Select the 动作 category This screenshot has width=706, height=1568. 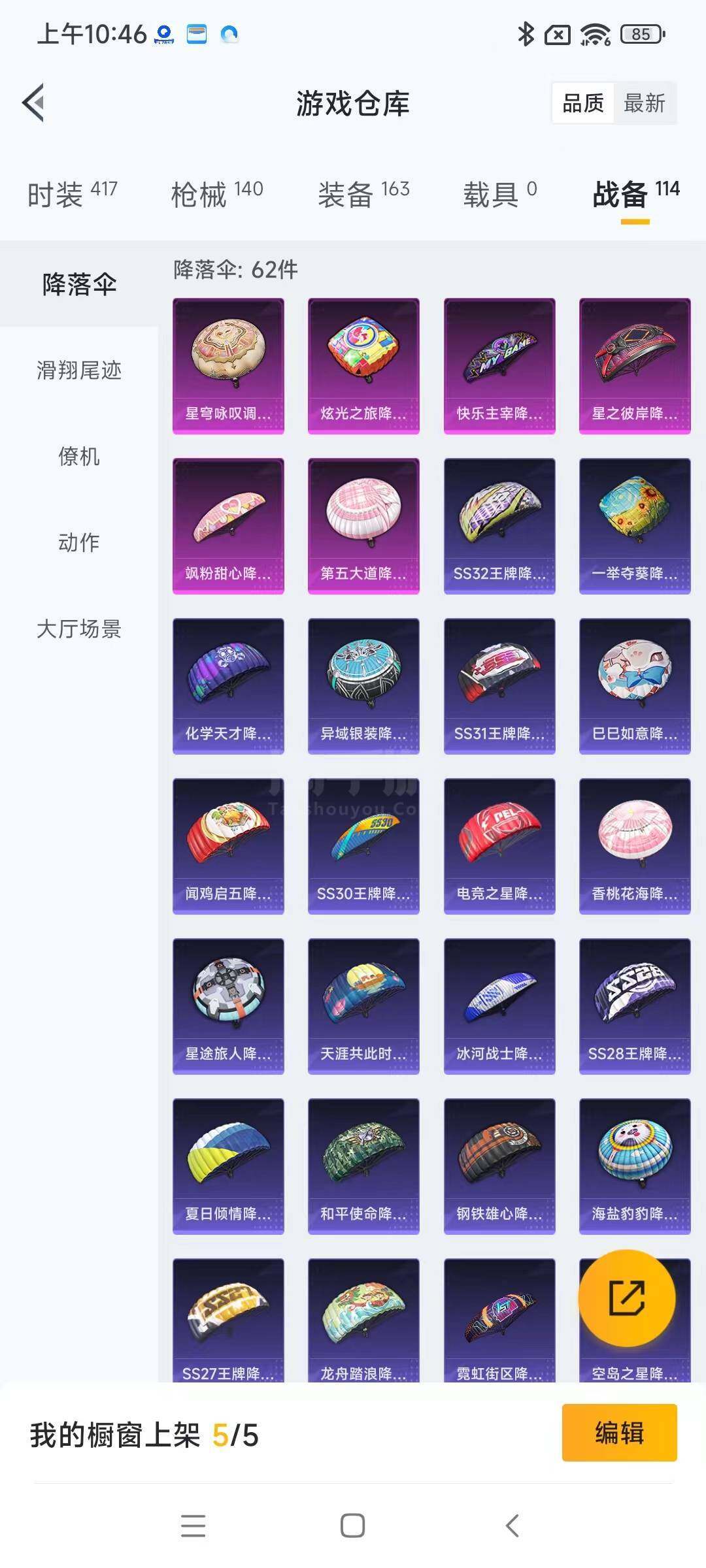(79, 542)
